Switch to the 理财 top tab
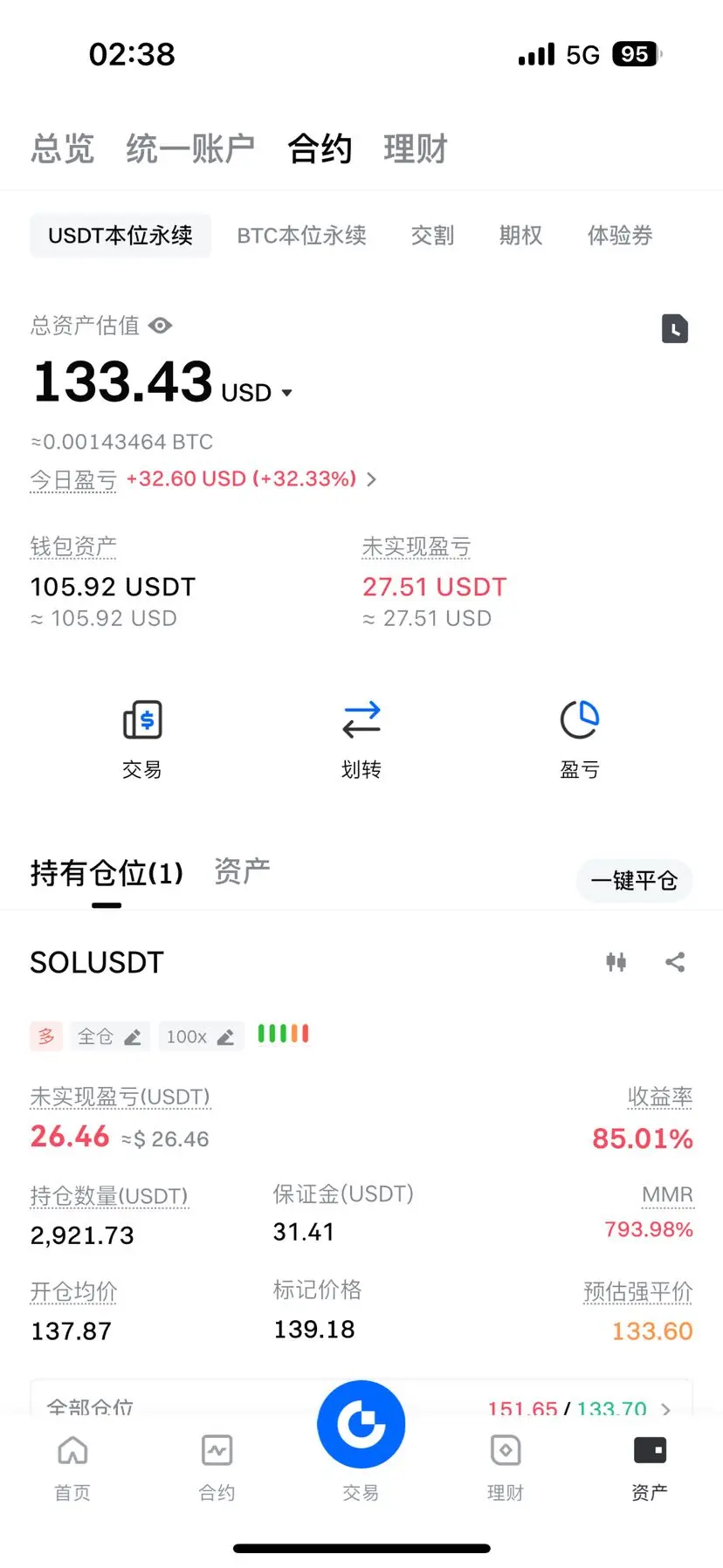This screenshot has width=723, height=1568. click(416, 148)
